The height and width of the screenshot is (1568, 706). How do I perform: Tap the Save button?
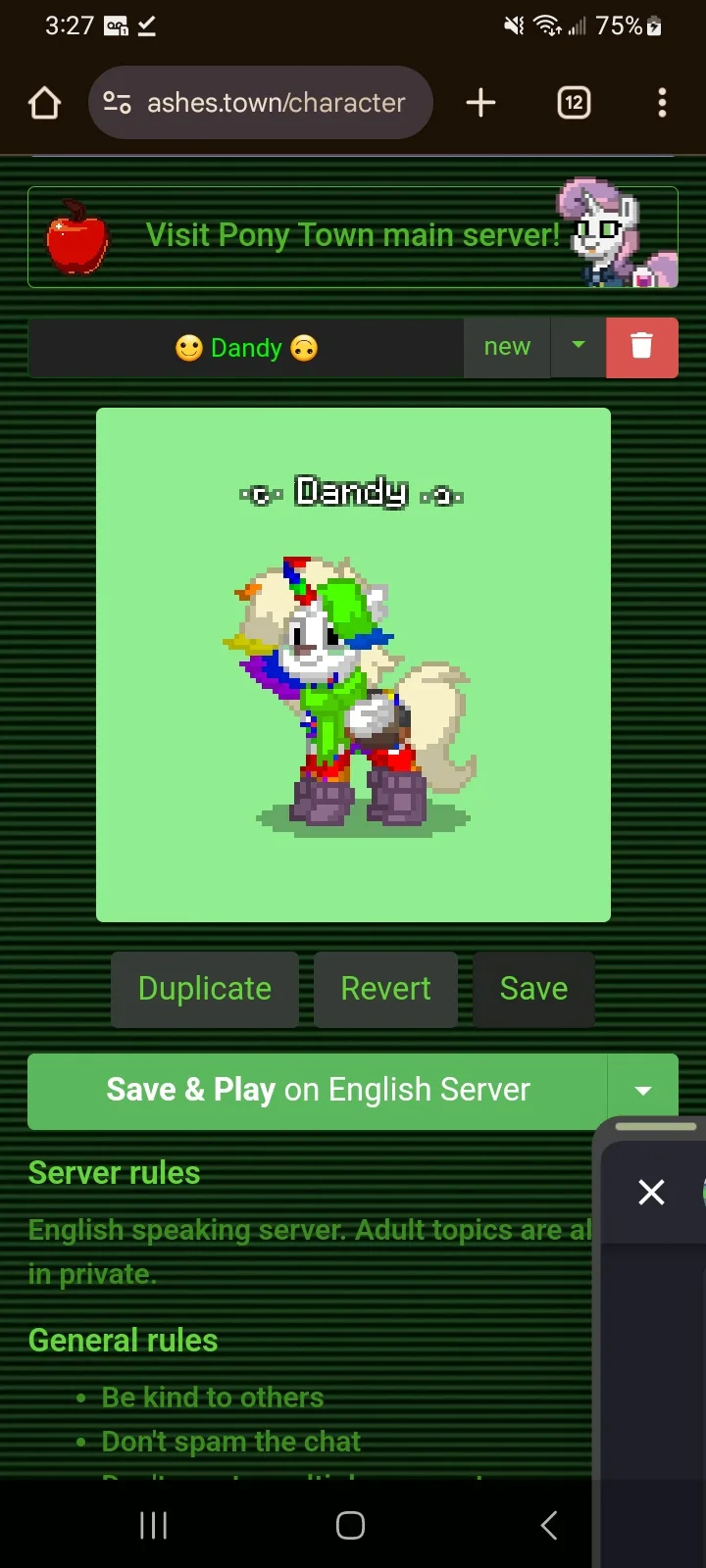(x=533, y=989)
